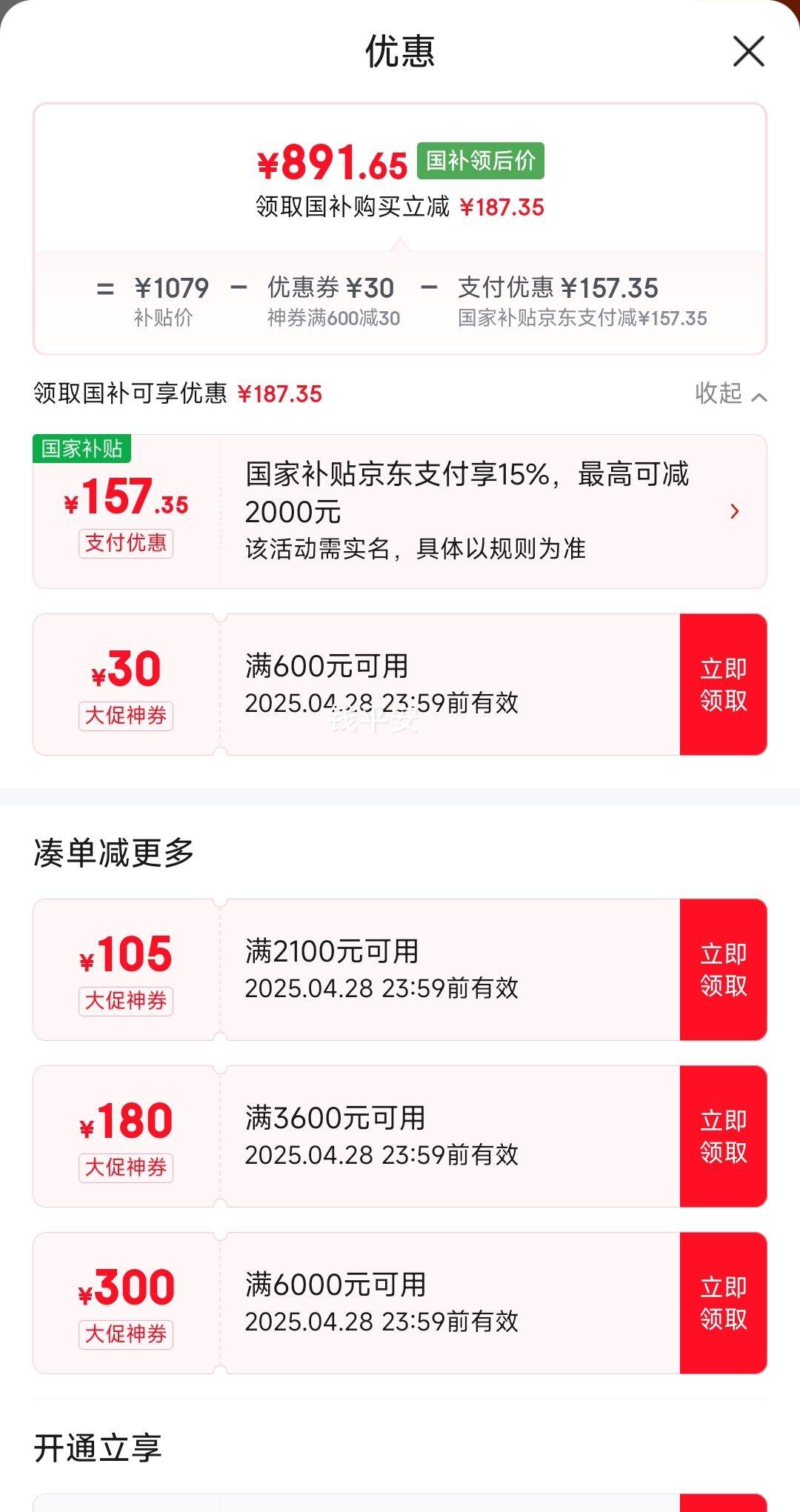Click the ¥1079 补贴价 amount in breakdown
The height and width of the screenshot is (1512, 800).
click(x=169, y=288)
